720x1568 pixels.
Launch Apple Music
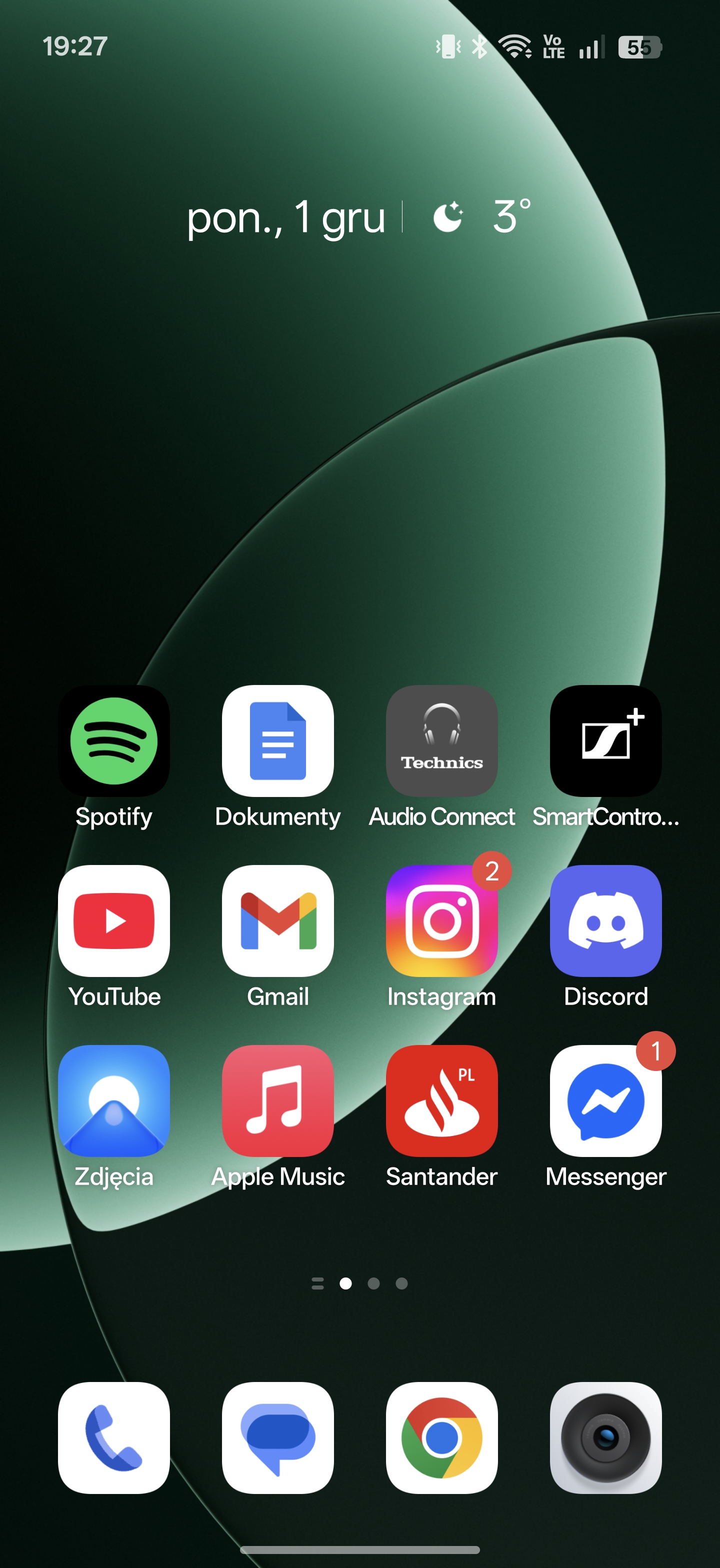(277, 1100)
